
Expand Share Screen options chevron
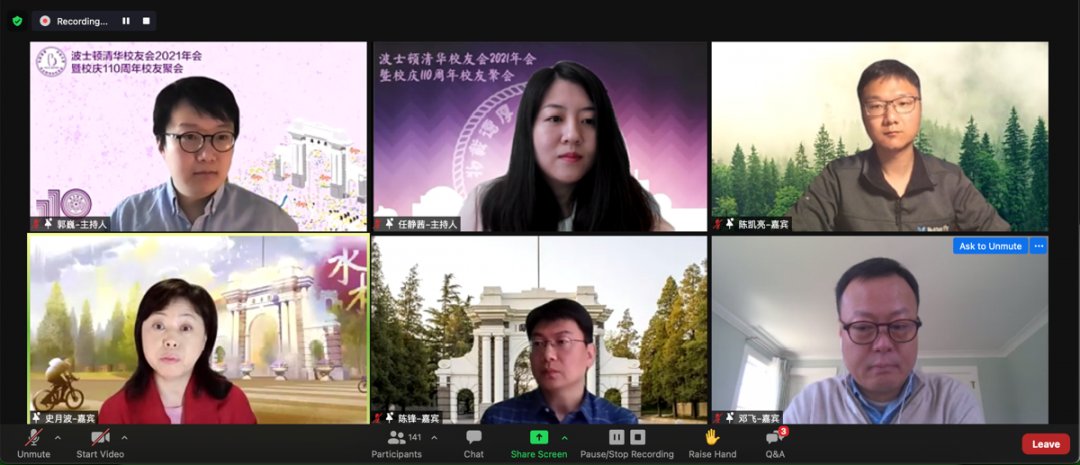(564, 437)
